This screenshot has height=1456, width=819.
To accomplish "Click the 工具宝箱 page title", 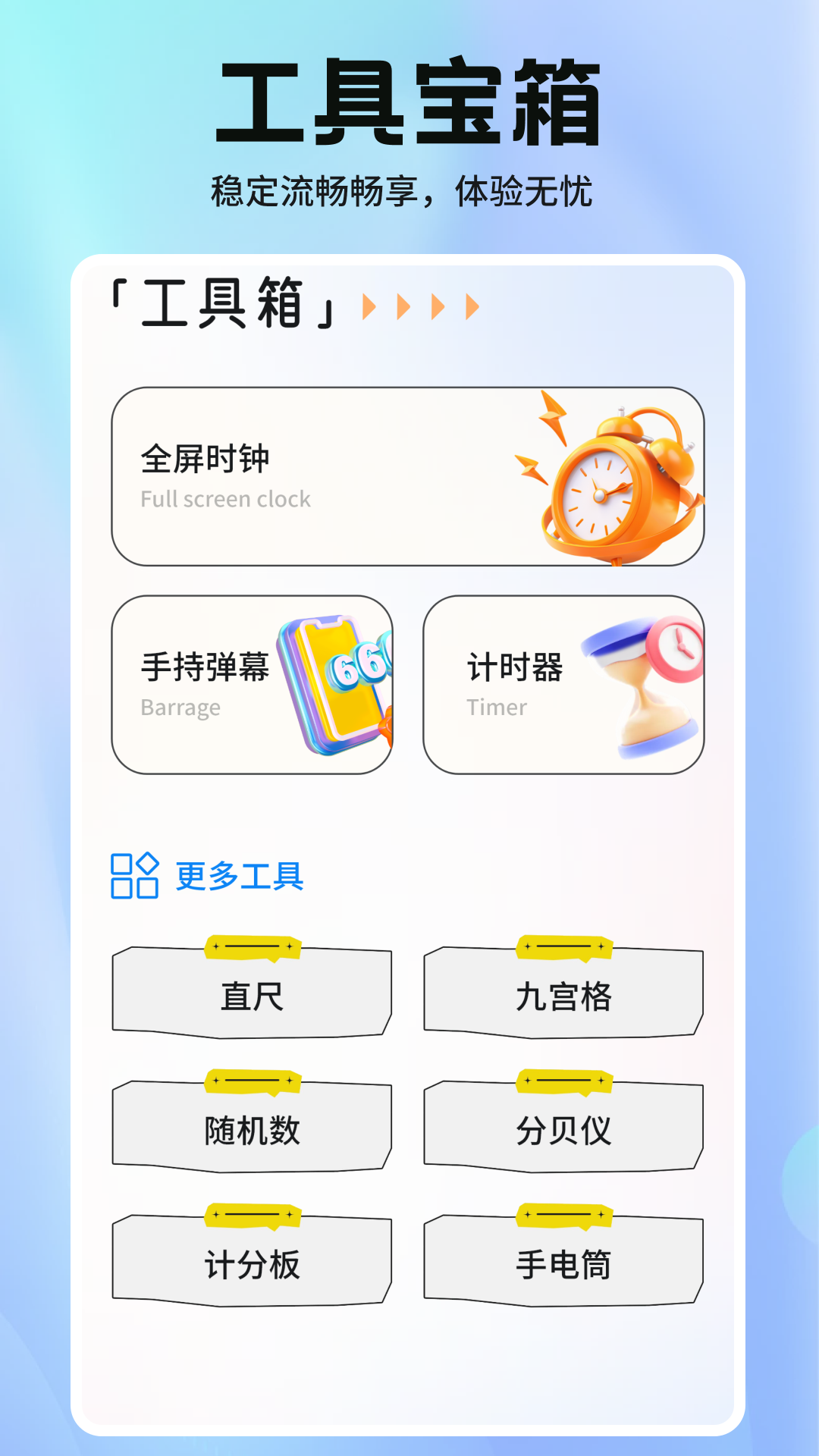I will click(409, 102).
